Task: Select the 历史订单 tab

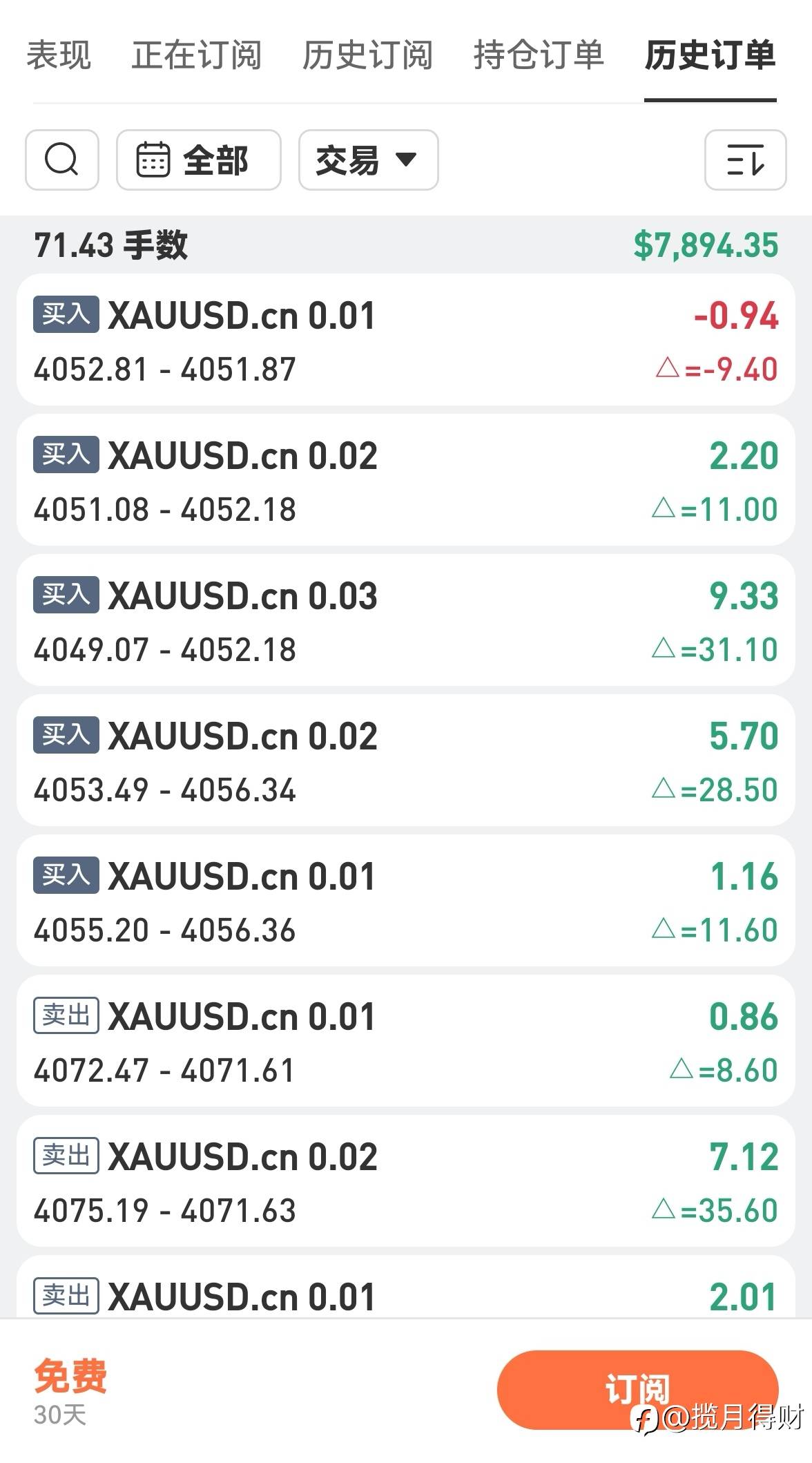Action: point(710,55)
